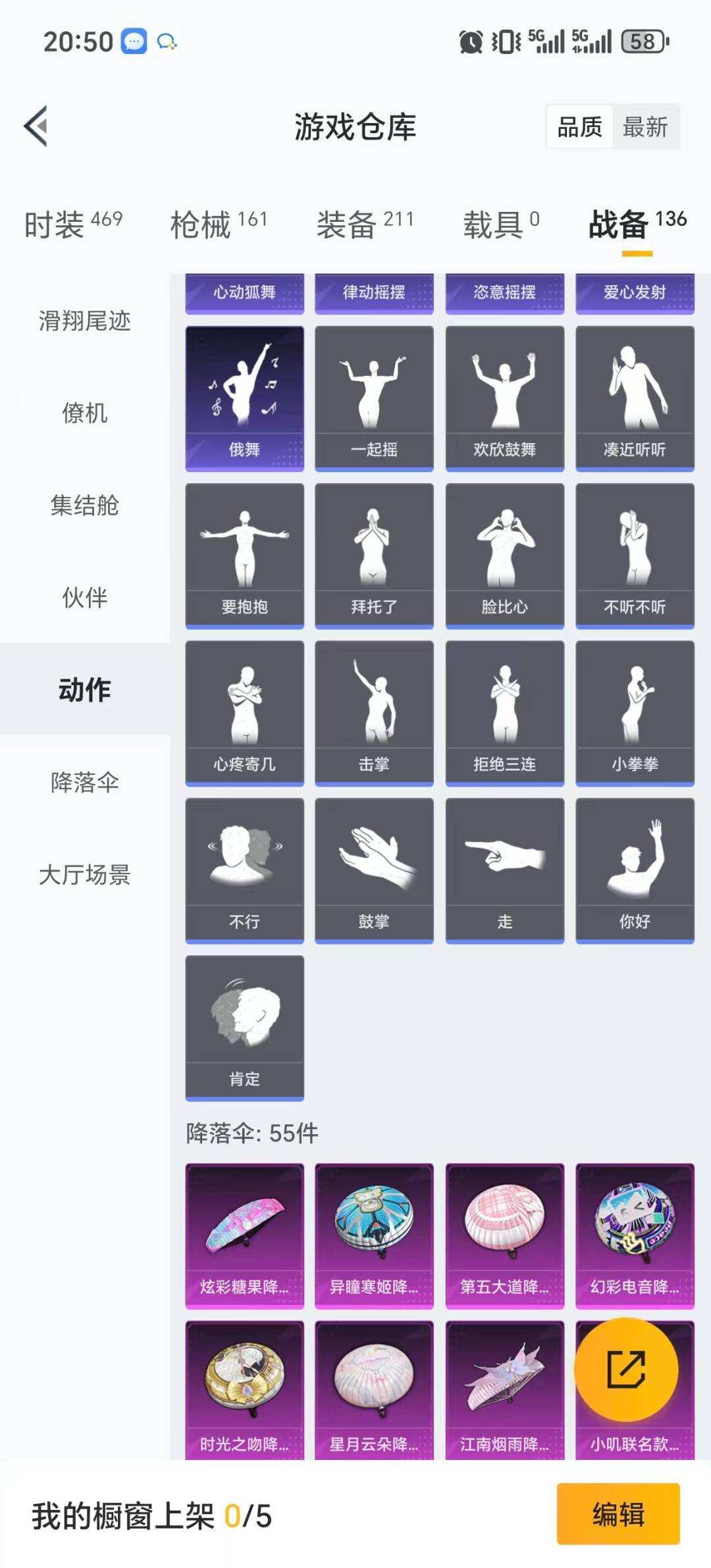
Task: Check the 战备 item count indicator
Action: 671,221
